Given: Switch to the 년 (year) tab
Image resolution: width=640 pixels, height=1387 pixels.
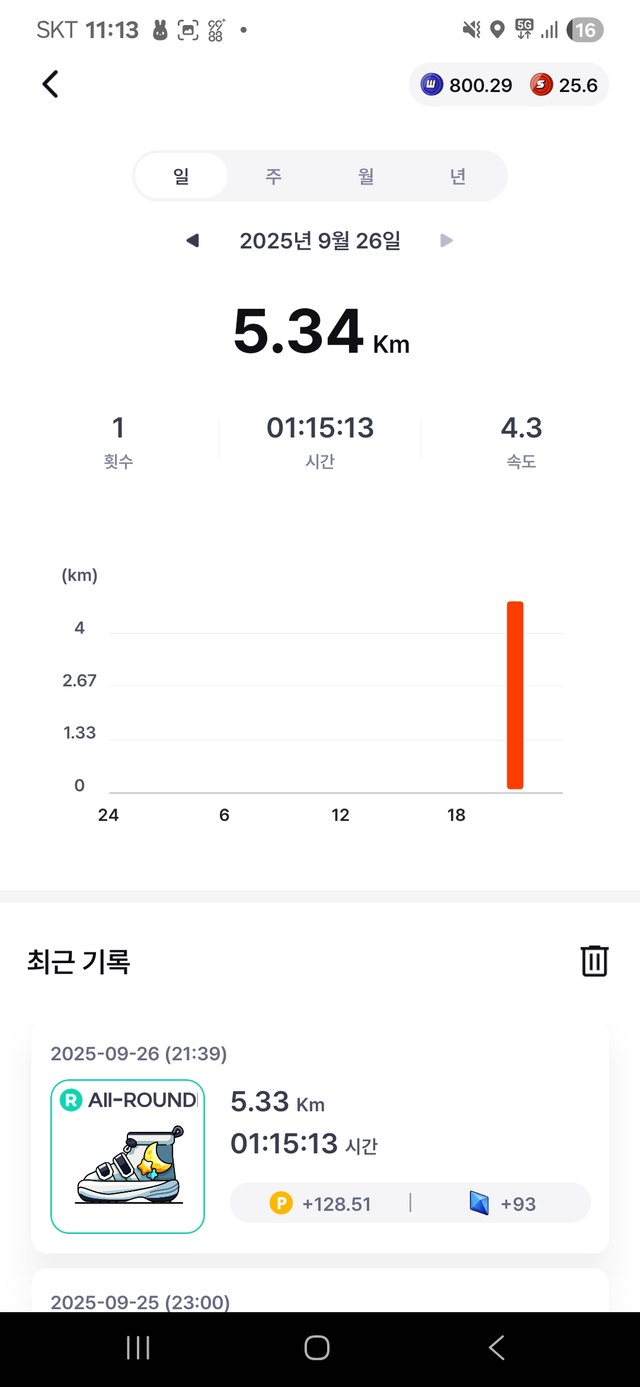Looking at the screenshot, I should 457,177.
